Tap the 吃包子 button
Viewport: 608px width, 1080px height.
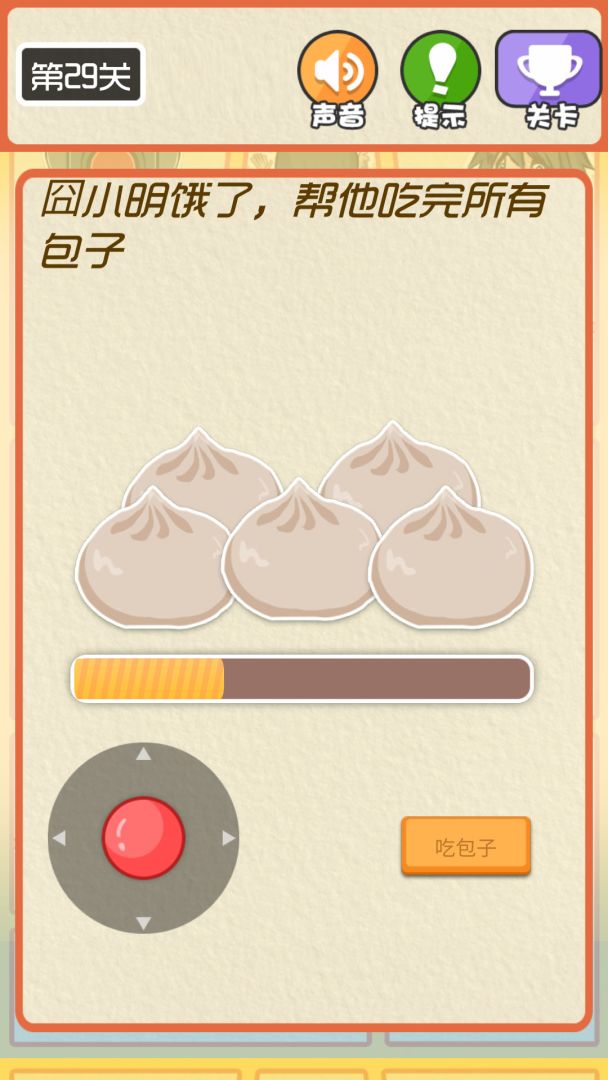pos(466,847)
